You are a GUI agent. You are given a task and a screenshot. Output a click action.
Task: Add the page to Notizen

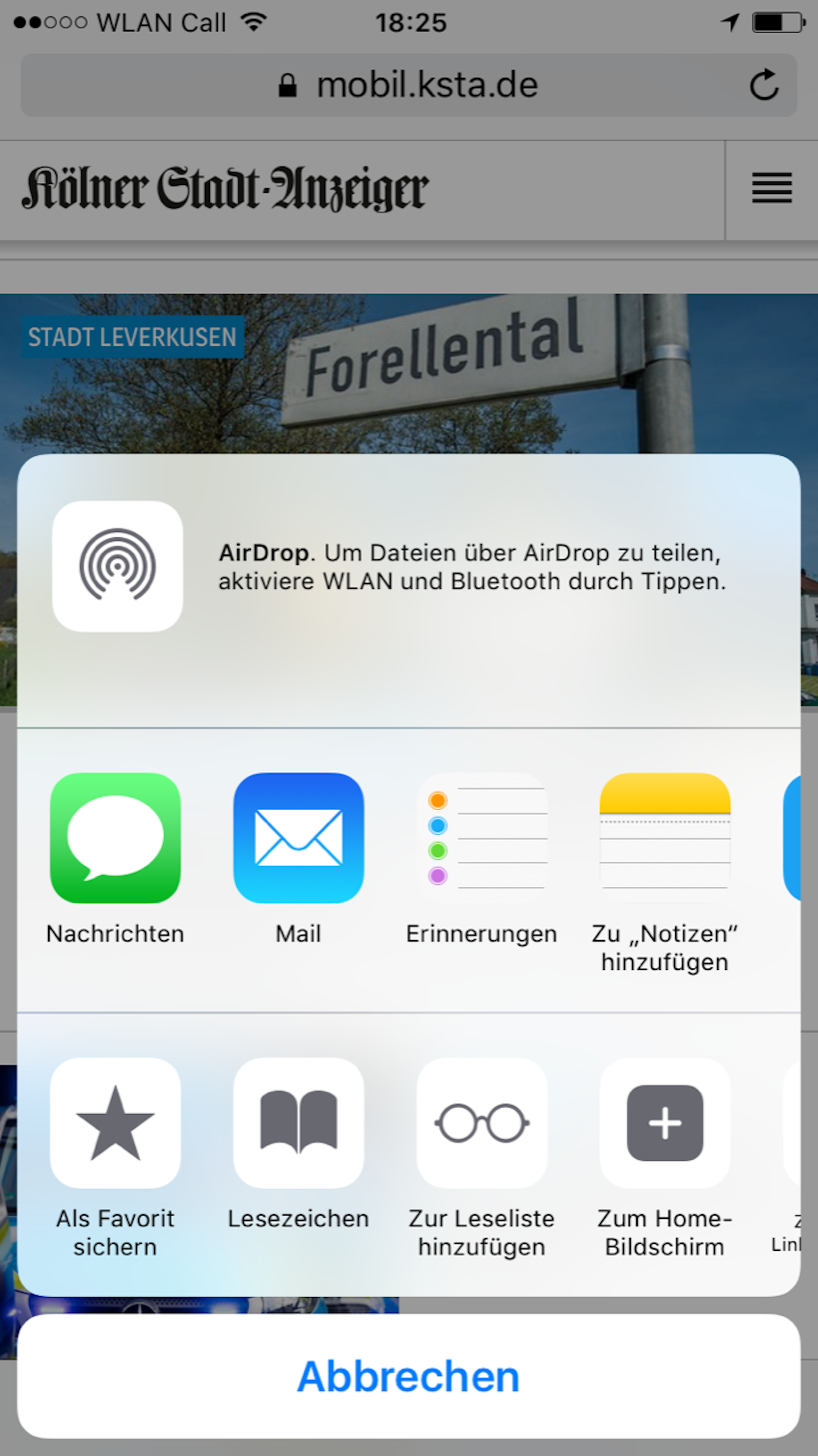pyautogui.click(x=665, y=838)
